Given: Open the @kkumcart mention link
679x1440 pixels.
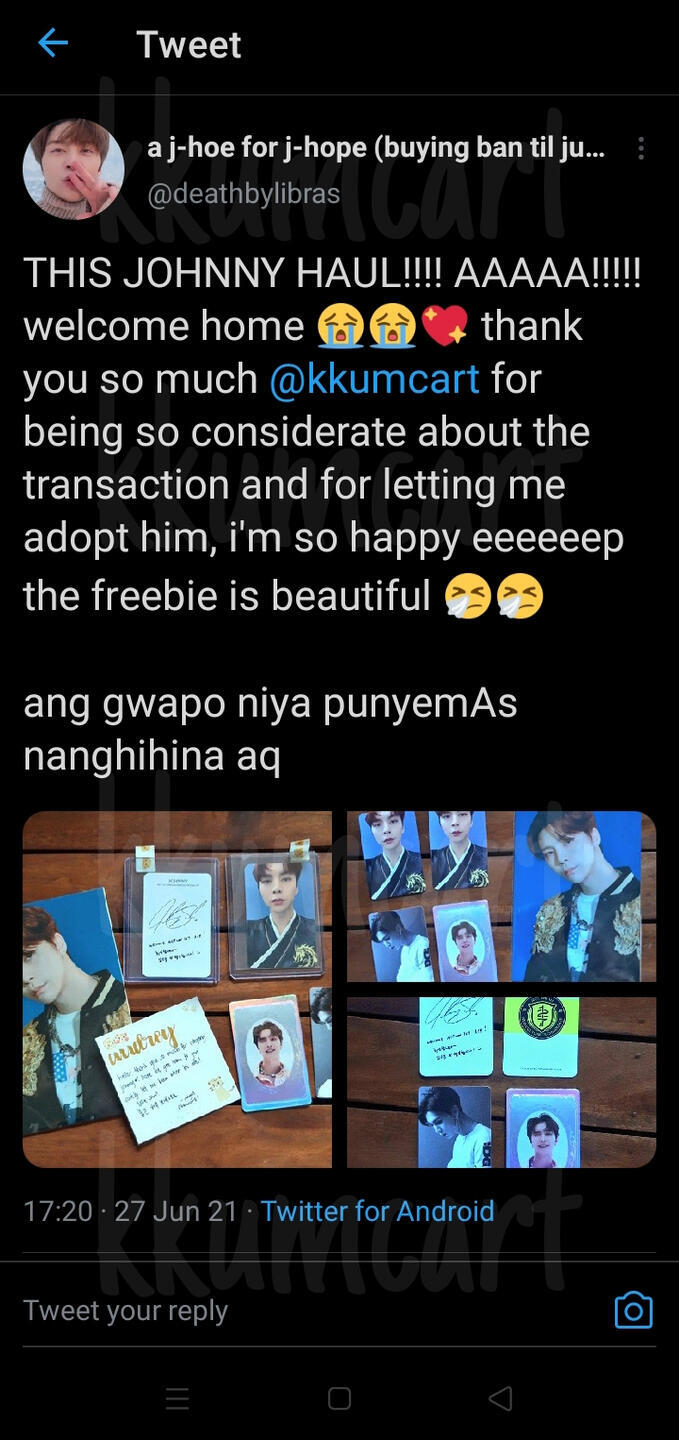Looking at the screenshot, I should point(374,379).
